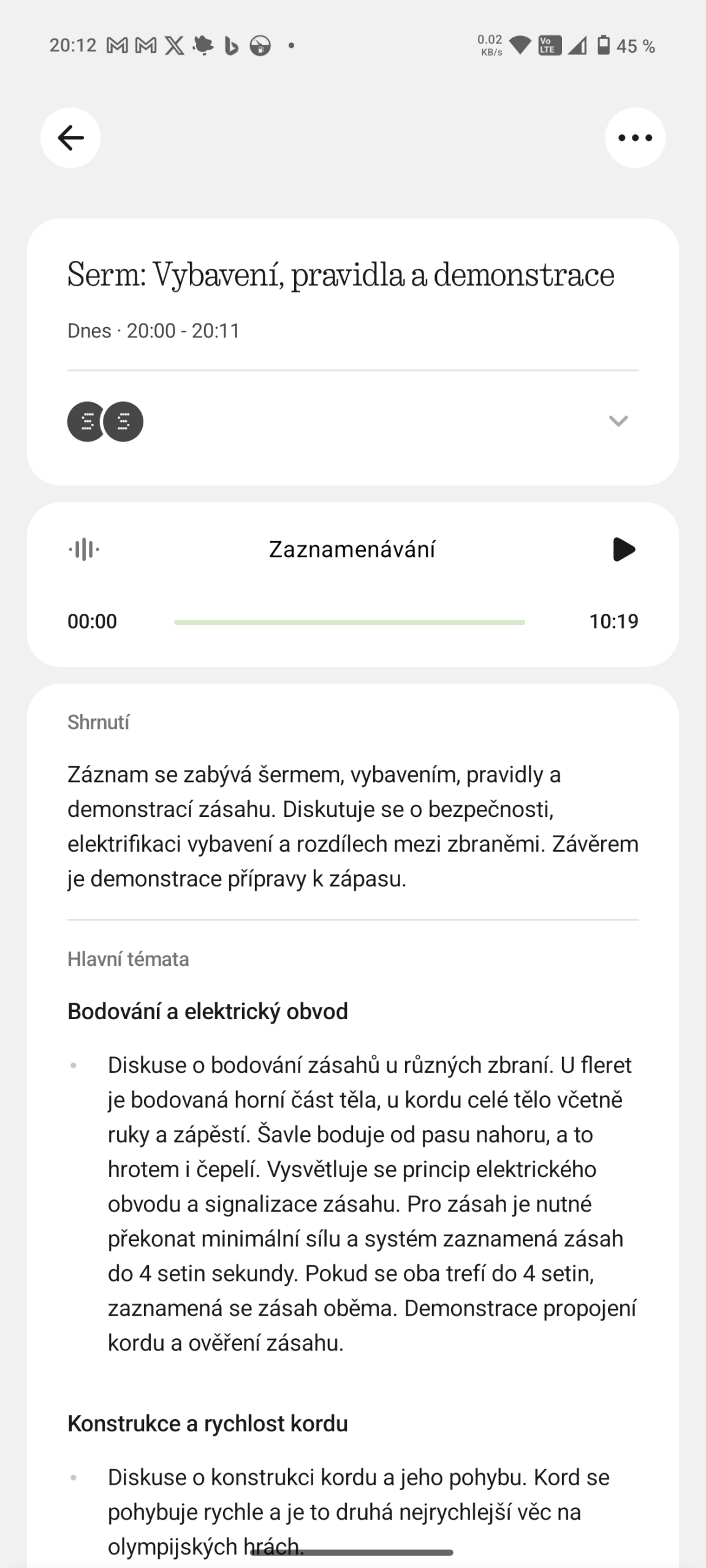The height and width of the screenshot is (1568, 706).
Task: Seek along the audio progress bar
Action: coord(349,622)
